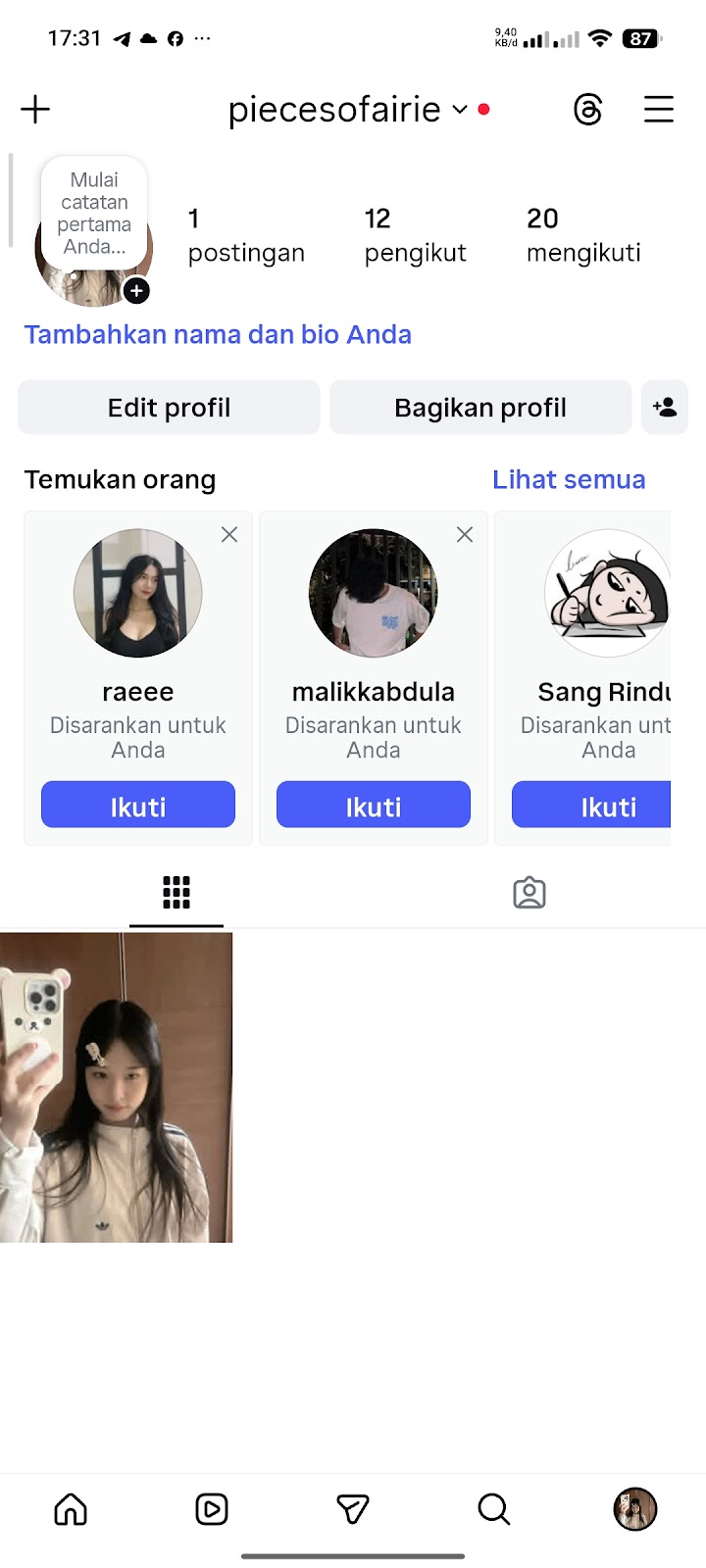This screenshot has width=706, height=1568.
Task: Switch to the tagged photos tab
Action: 529,893
